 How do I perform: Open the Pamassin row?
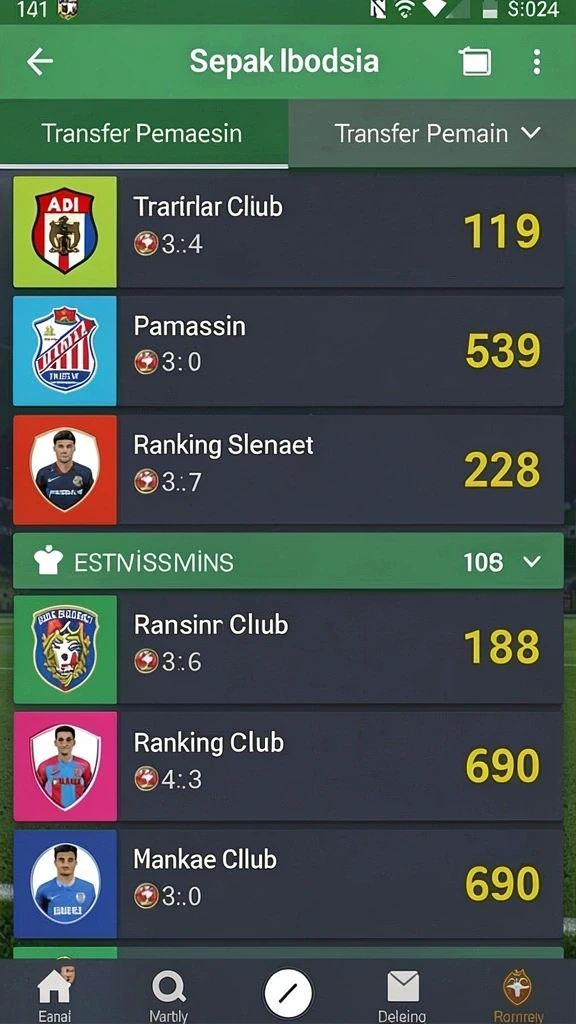pyautogui.click(x=288, y=351)
